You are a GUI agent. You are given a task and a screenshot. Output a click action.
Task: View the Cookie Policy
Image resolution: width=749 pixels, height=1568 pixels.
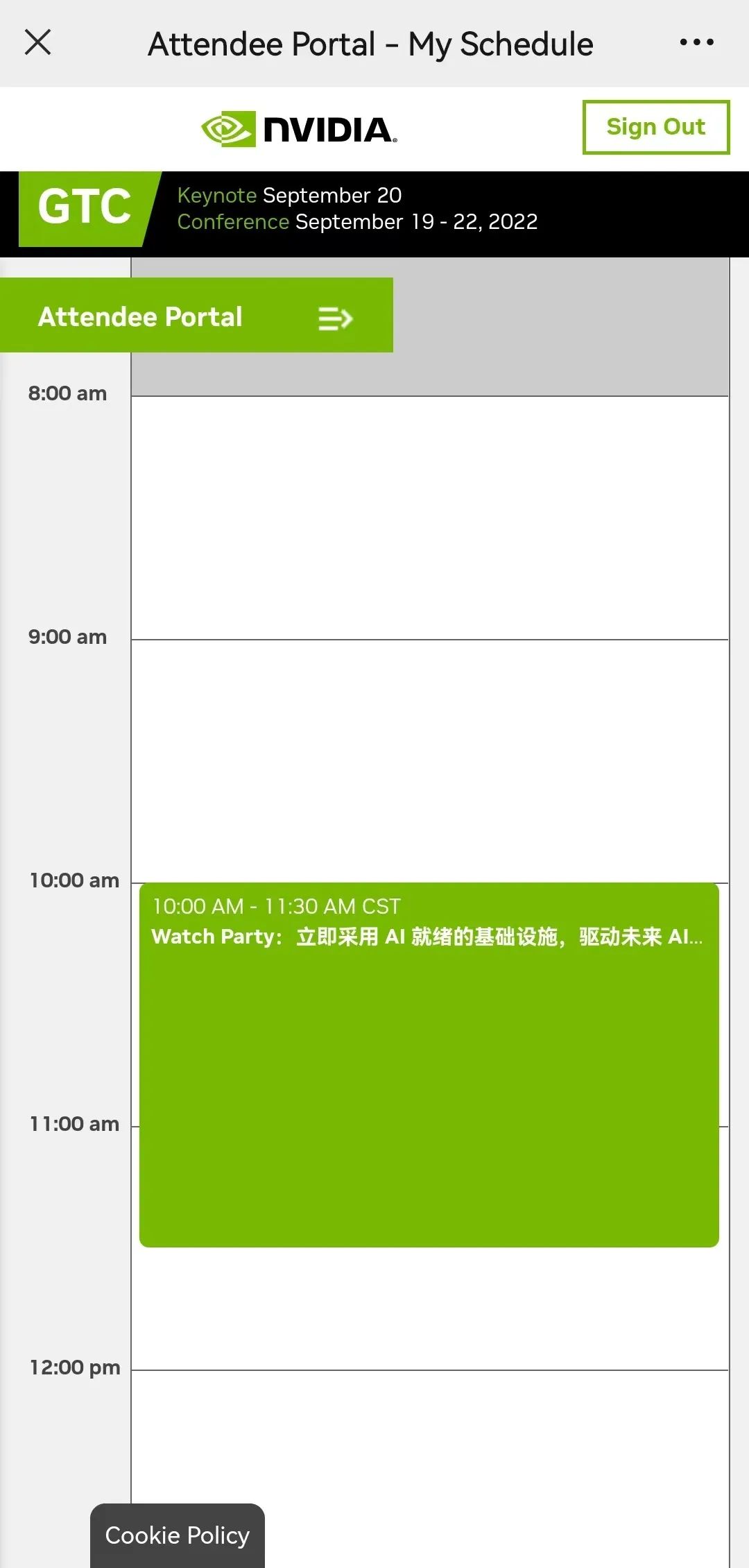[178, 1535]
